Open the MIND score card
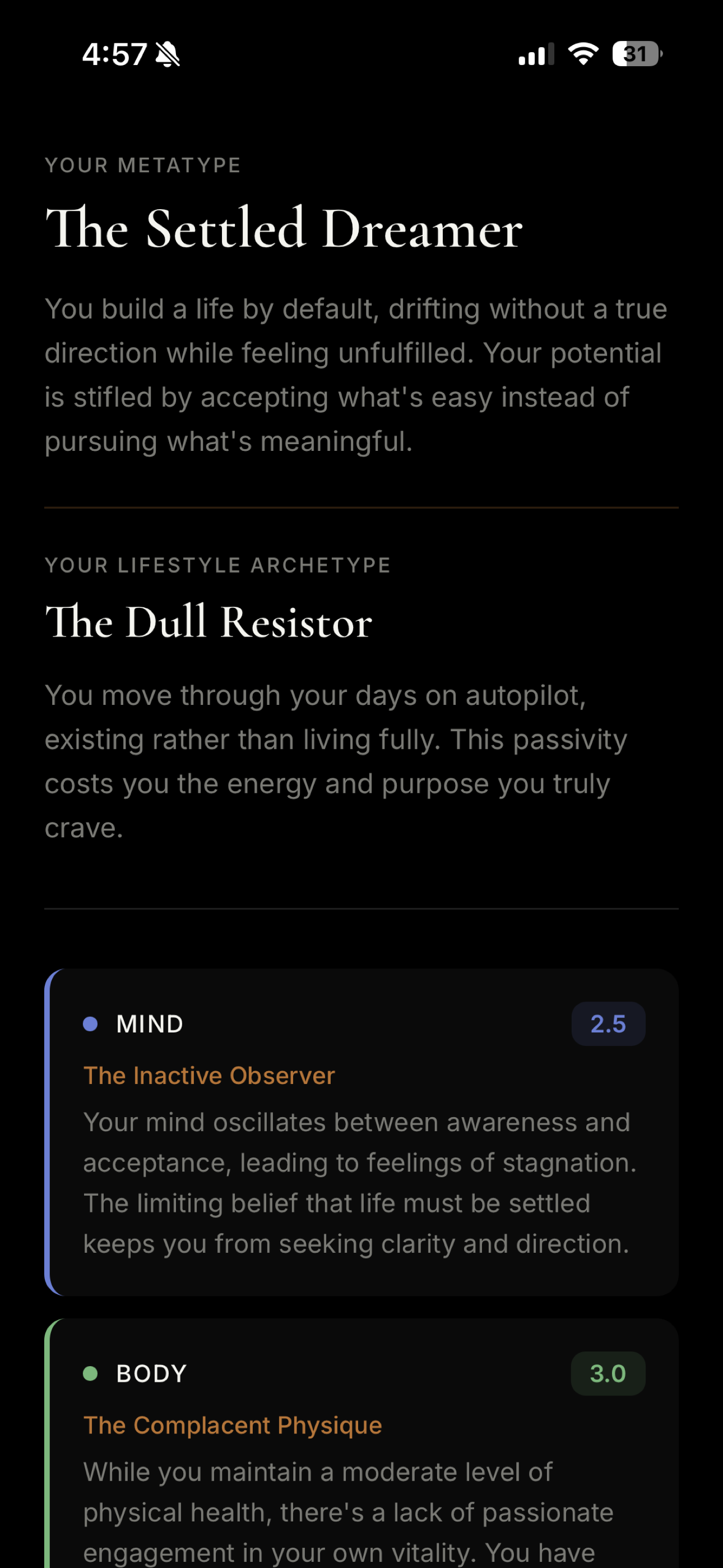Screen dimensions: 723x1568 363,1131
